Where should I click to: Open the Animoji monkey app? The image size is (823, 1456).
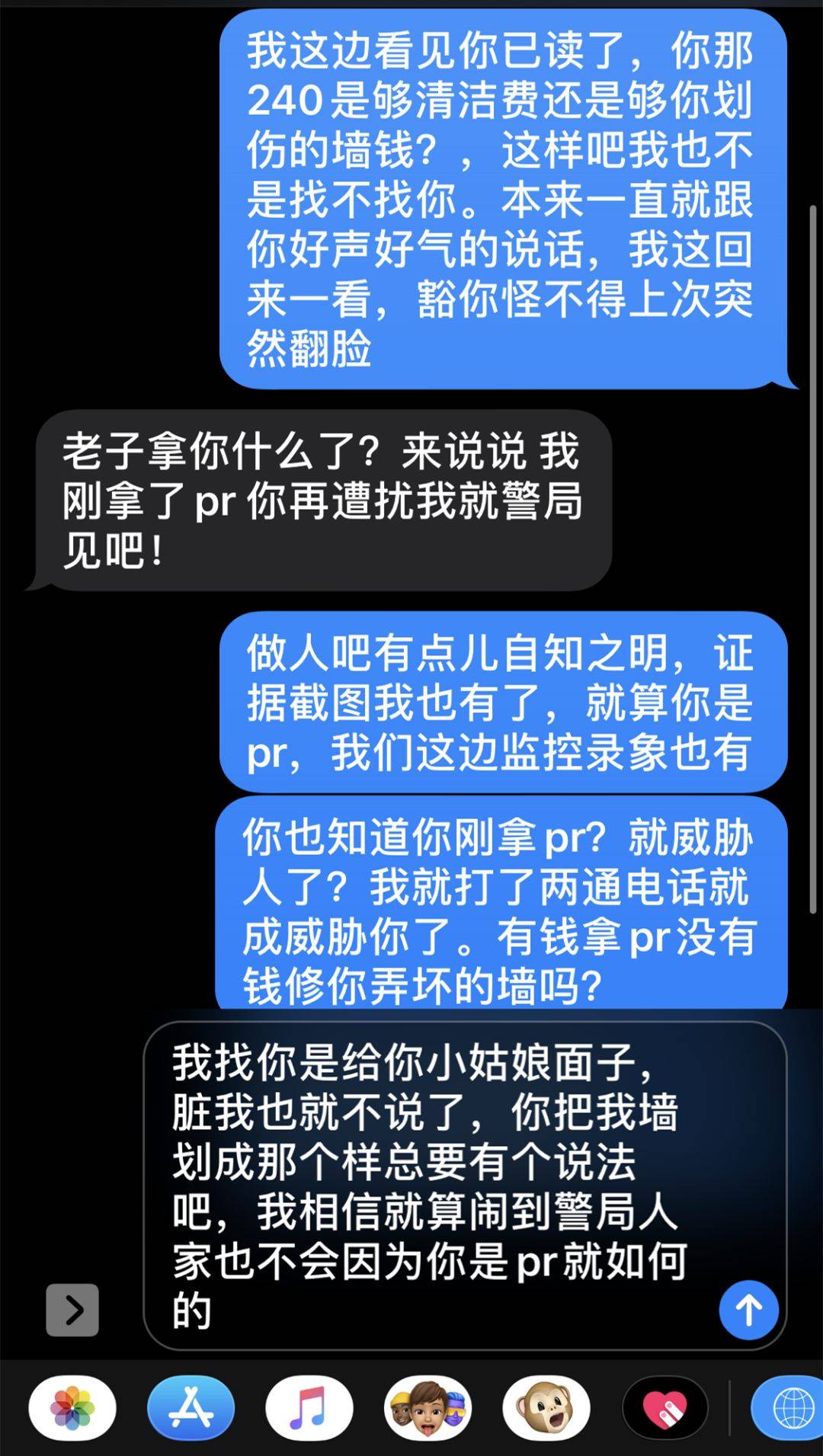coord(546,1408)
